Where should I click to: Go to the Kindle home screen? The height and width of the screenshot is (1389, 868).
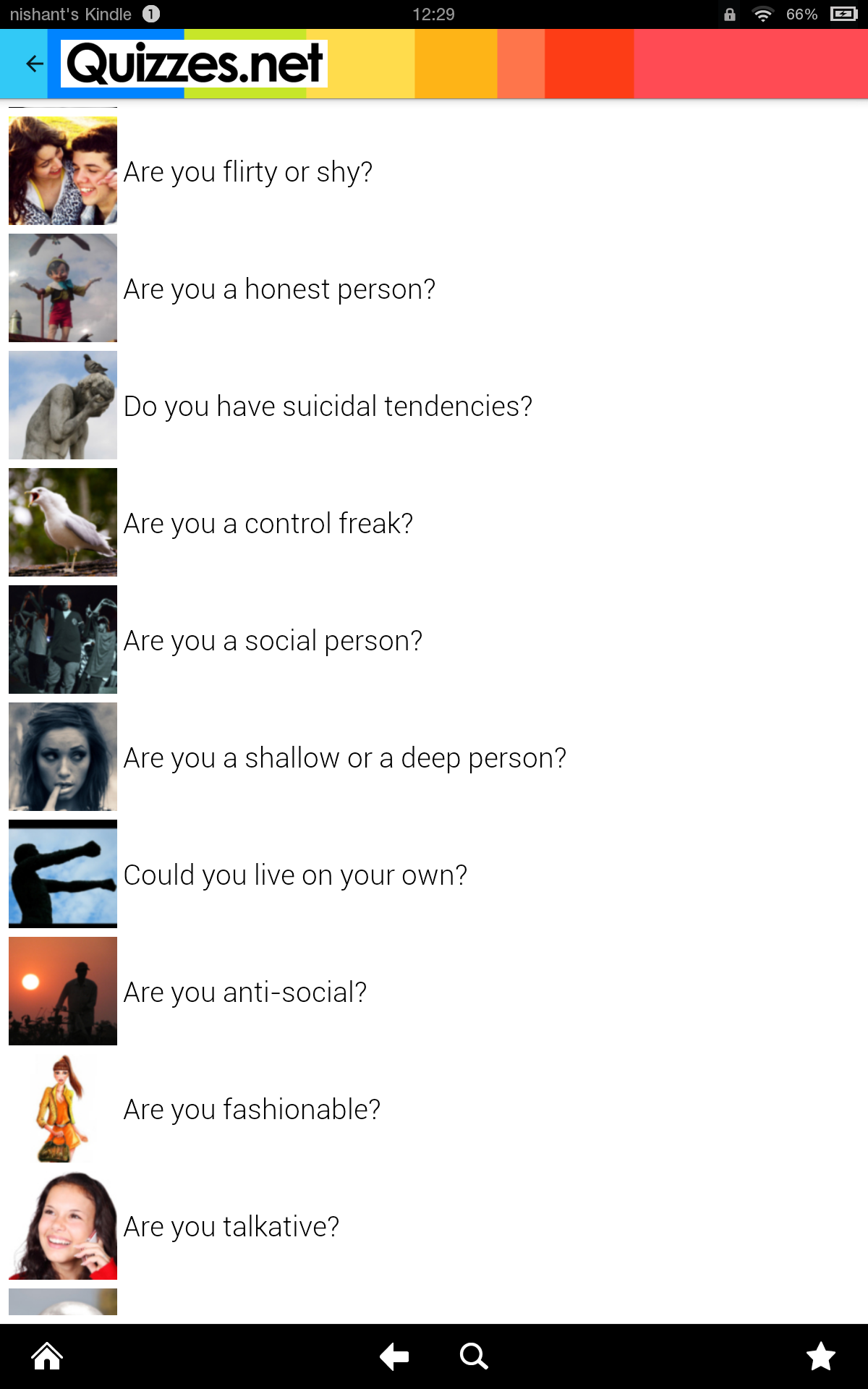47,1356
